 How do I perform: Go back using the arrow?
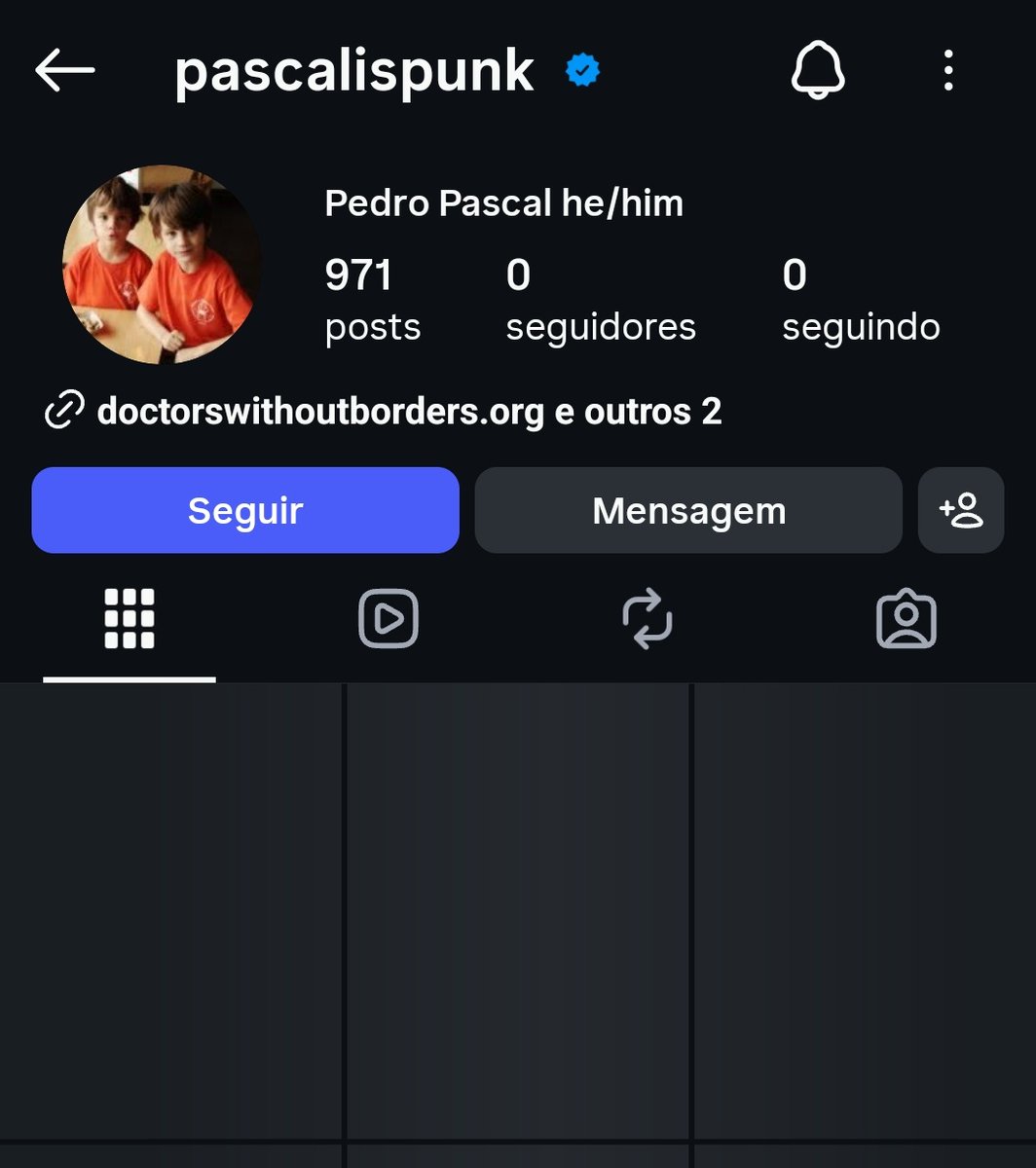(x=64, y=71)
